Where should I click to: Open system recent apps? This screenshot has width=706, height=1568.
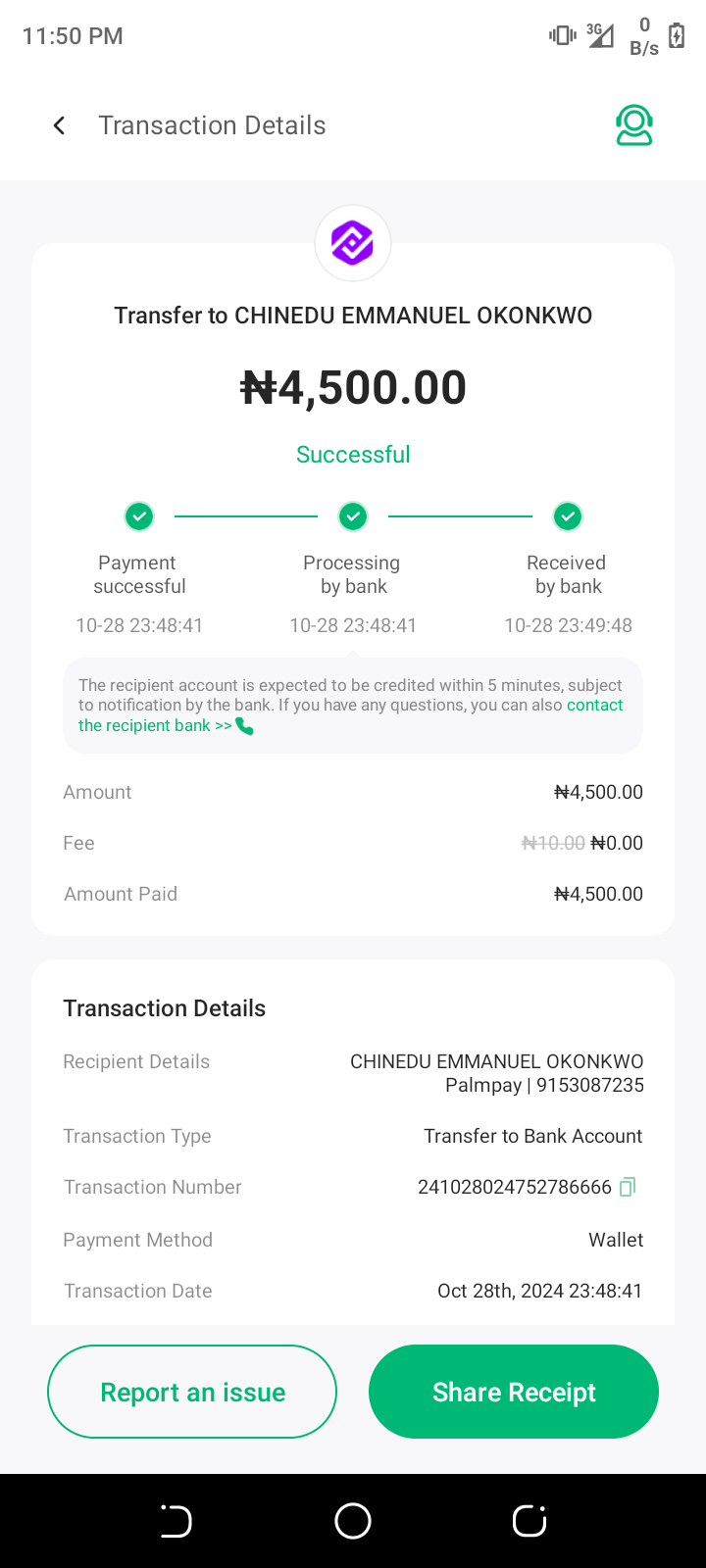click(x=529, y=1521)
